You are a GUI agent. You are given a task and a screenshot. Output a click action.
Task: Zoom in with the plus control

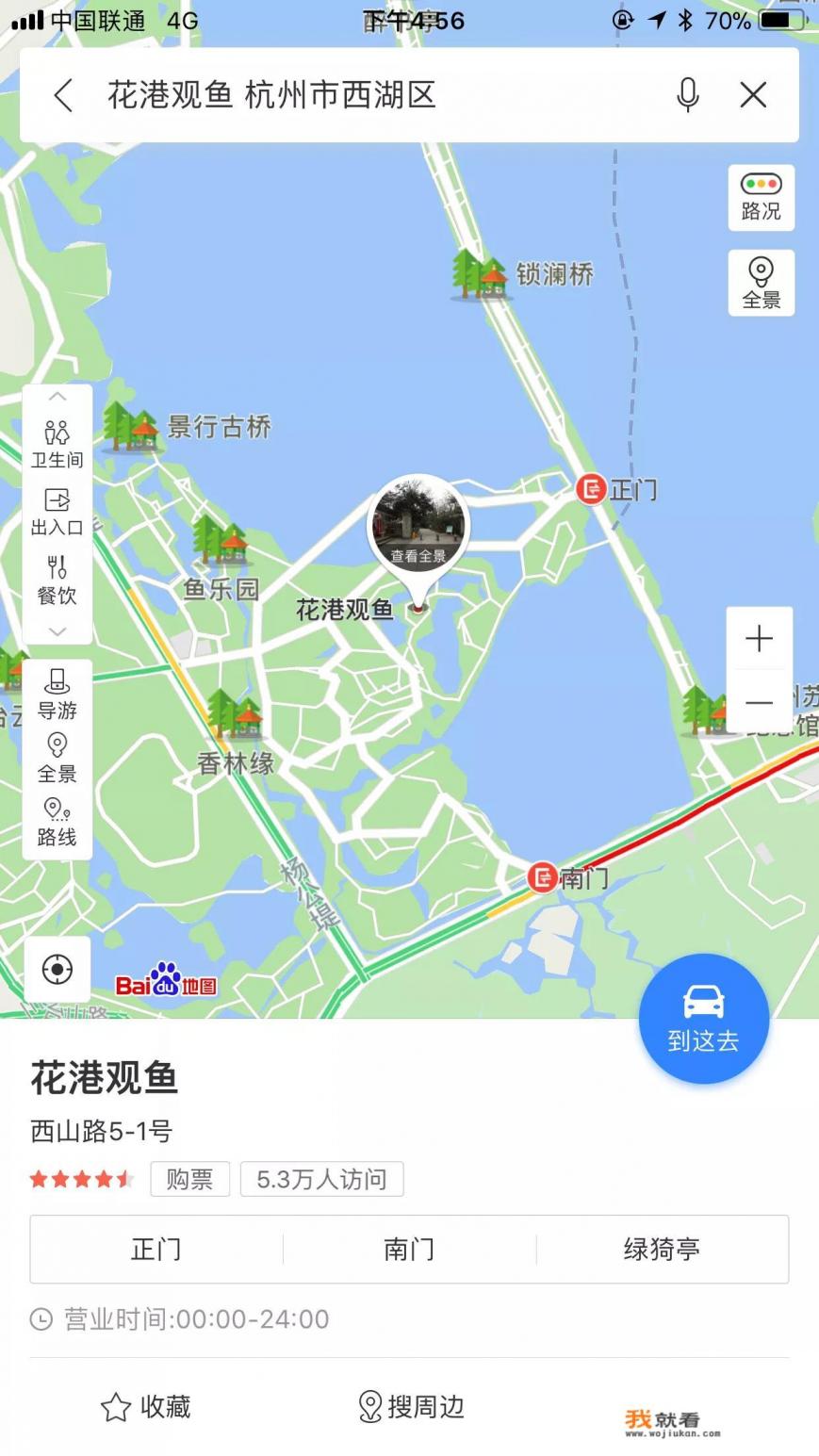pyautogui.click(x=760, y=638)
